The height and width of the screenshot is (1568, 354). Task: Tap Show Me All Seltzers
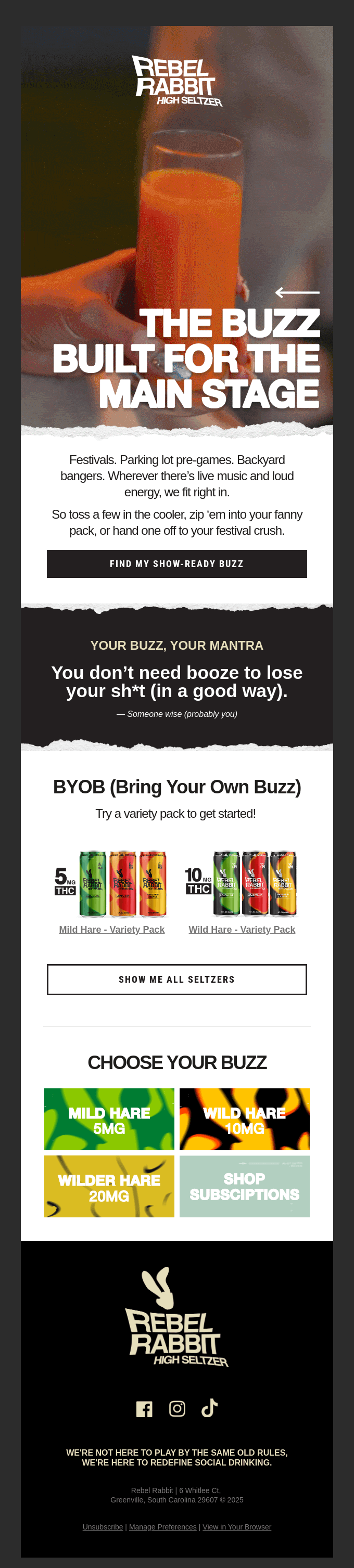pyautogui.click(x=176, y=979)
